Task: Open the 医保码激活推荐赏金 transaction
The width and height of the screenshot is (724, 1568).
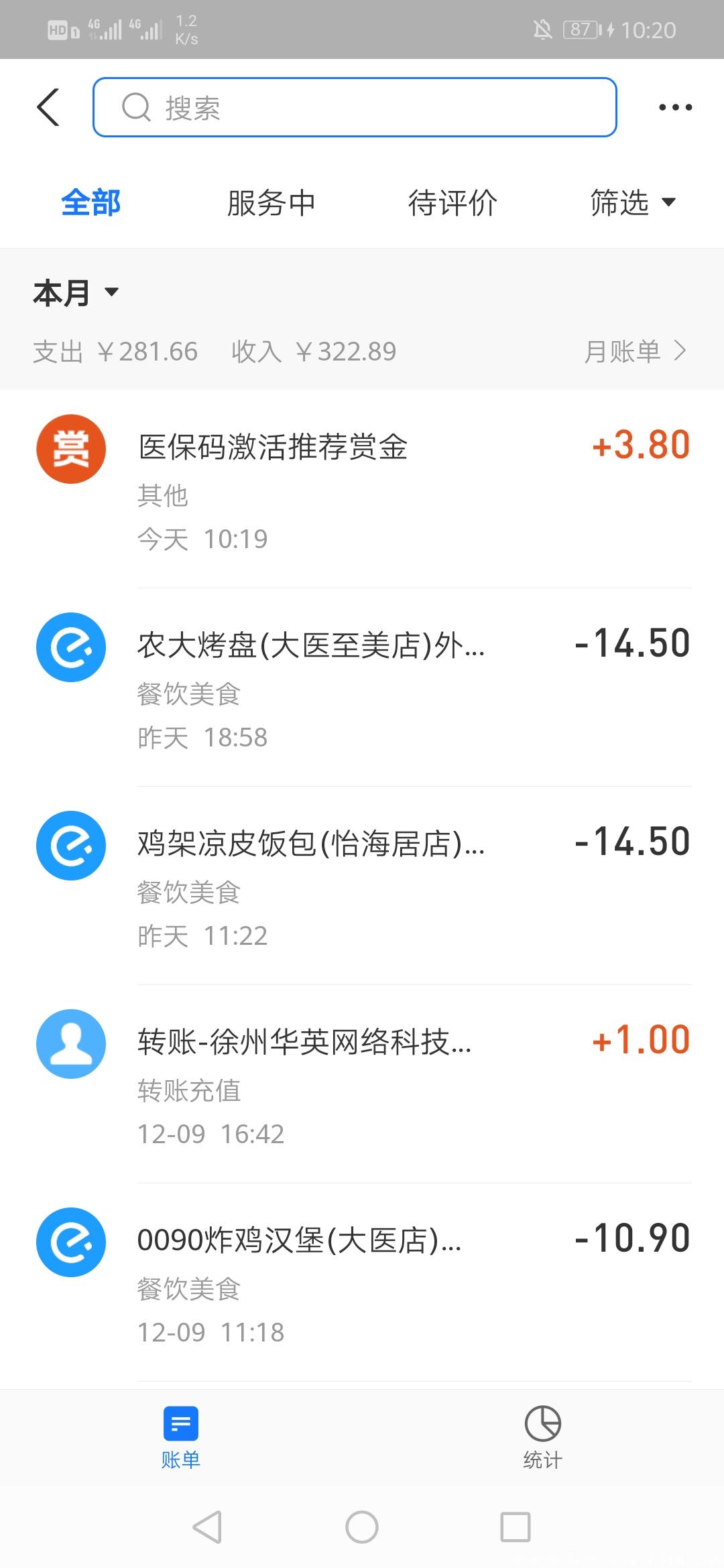Action: (x=362, y=489)
